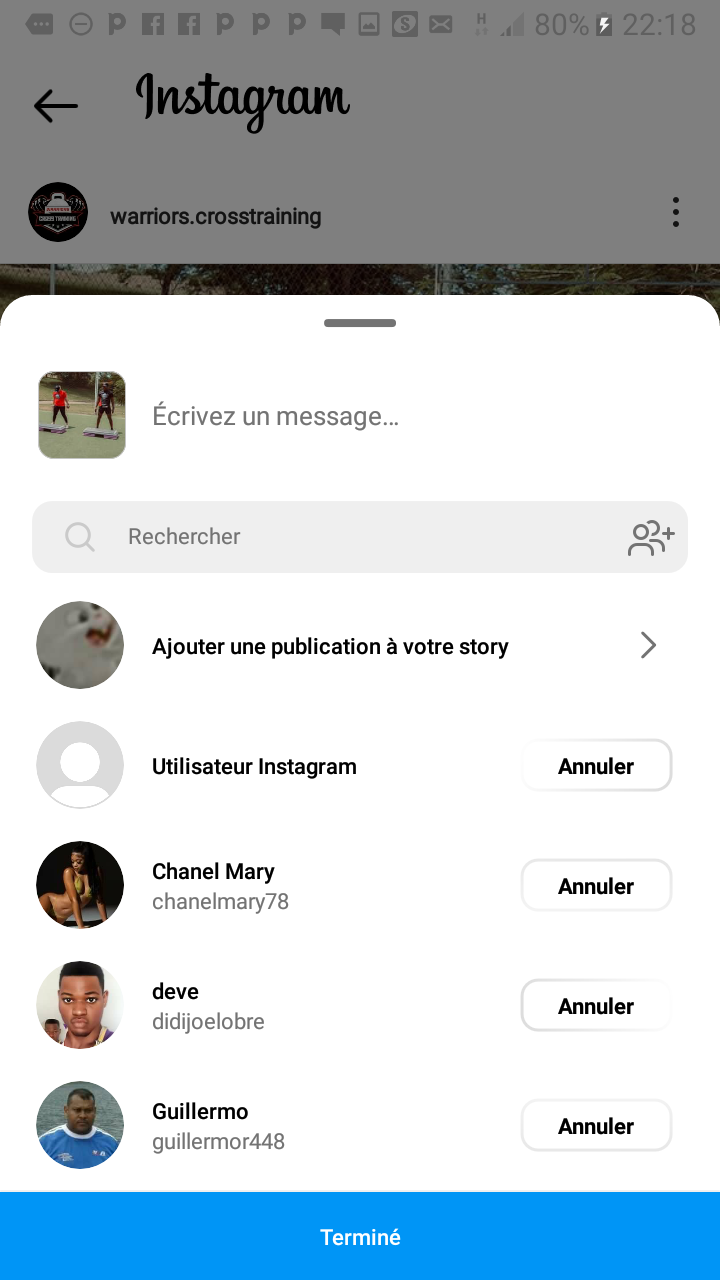This screenshot has height=1280, width=720.
Task: Tap Annuler next to Chanel Mary
Action: (596, 886)
